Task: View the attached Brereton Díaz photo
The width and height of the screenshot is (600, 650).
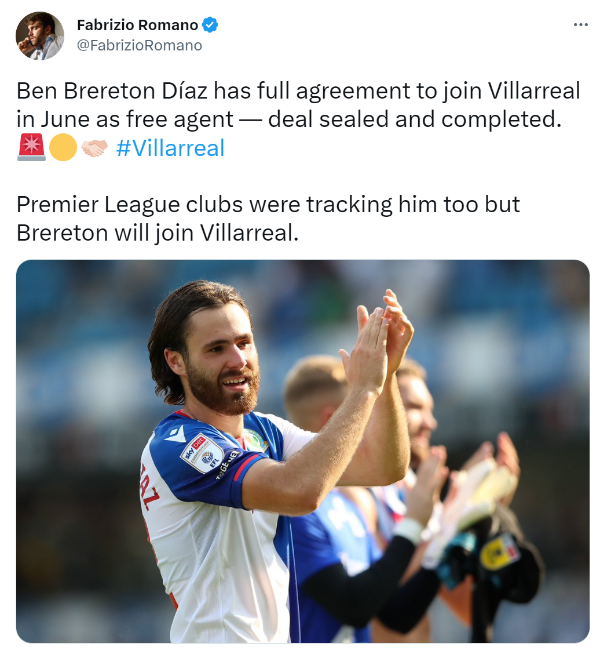Action: pyautogui.click(x=302, y=450)
